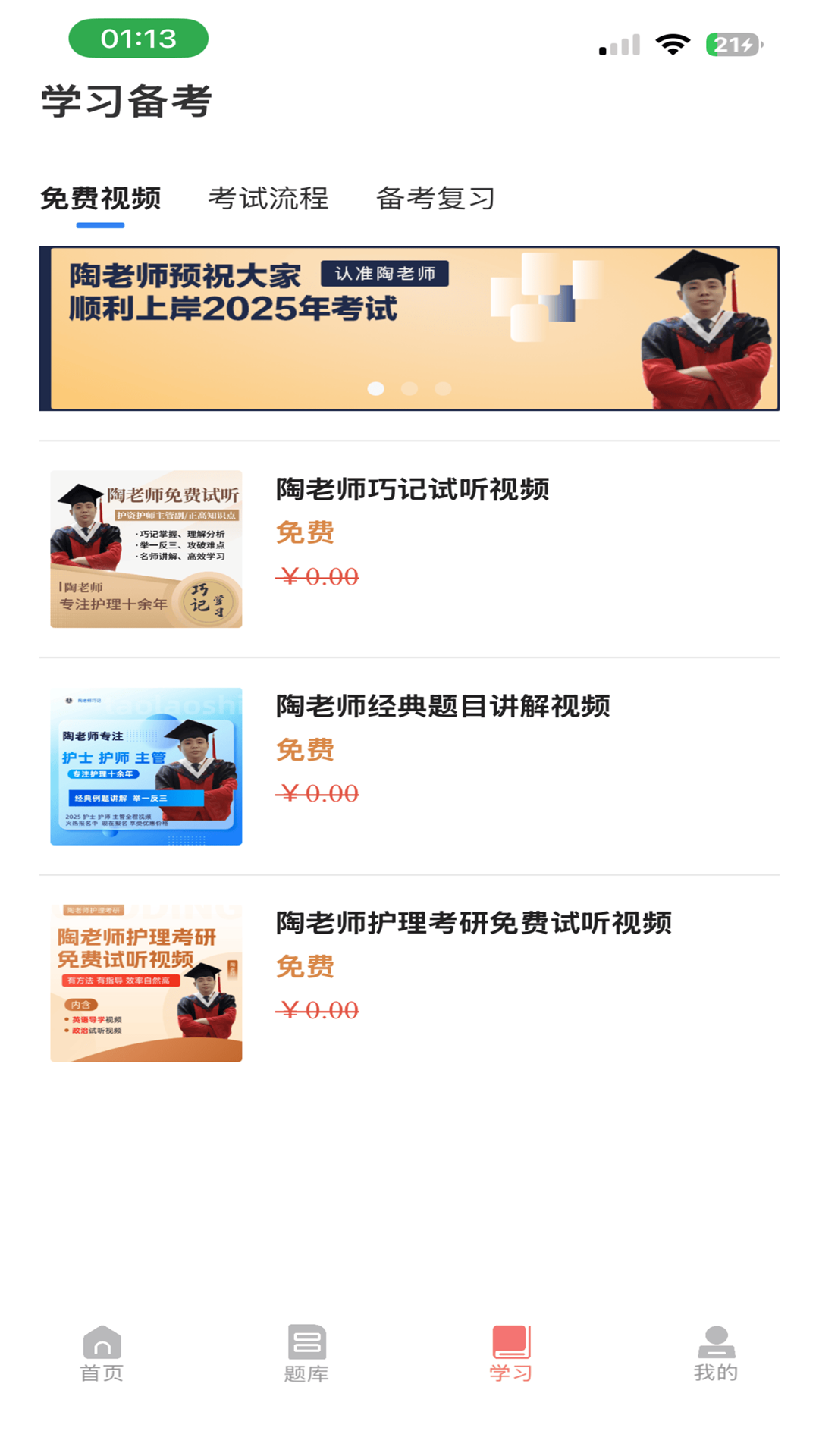The width and height of the screenshot is (819, 1456).
Task: Switch to the 考试流程 tab
Action: coord(268,199)
